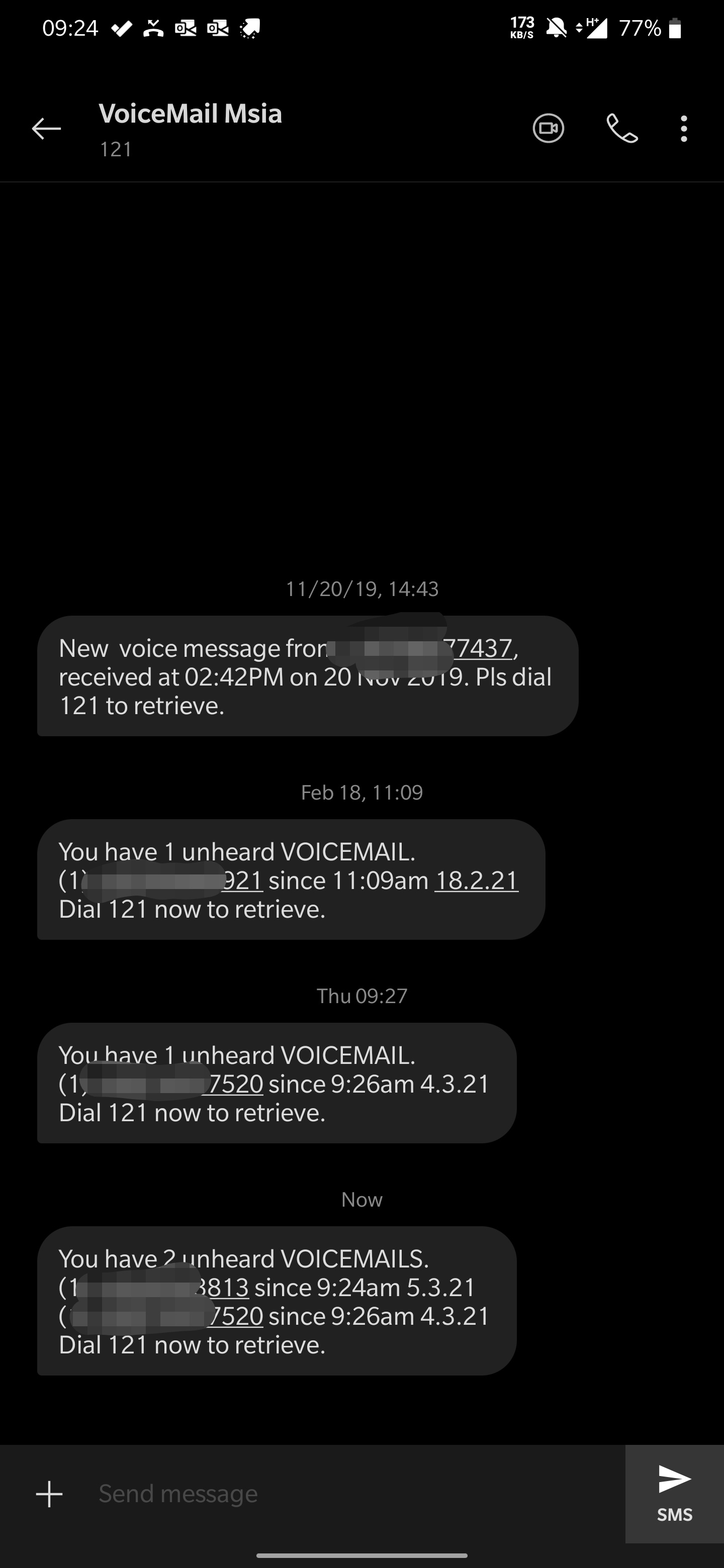Screen dimensions: 724x1568
Task: Open the underlined 18.2.21 date link
Action: pyautogui.click(x=476, y=880)
